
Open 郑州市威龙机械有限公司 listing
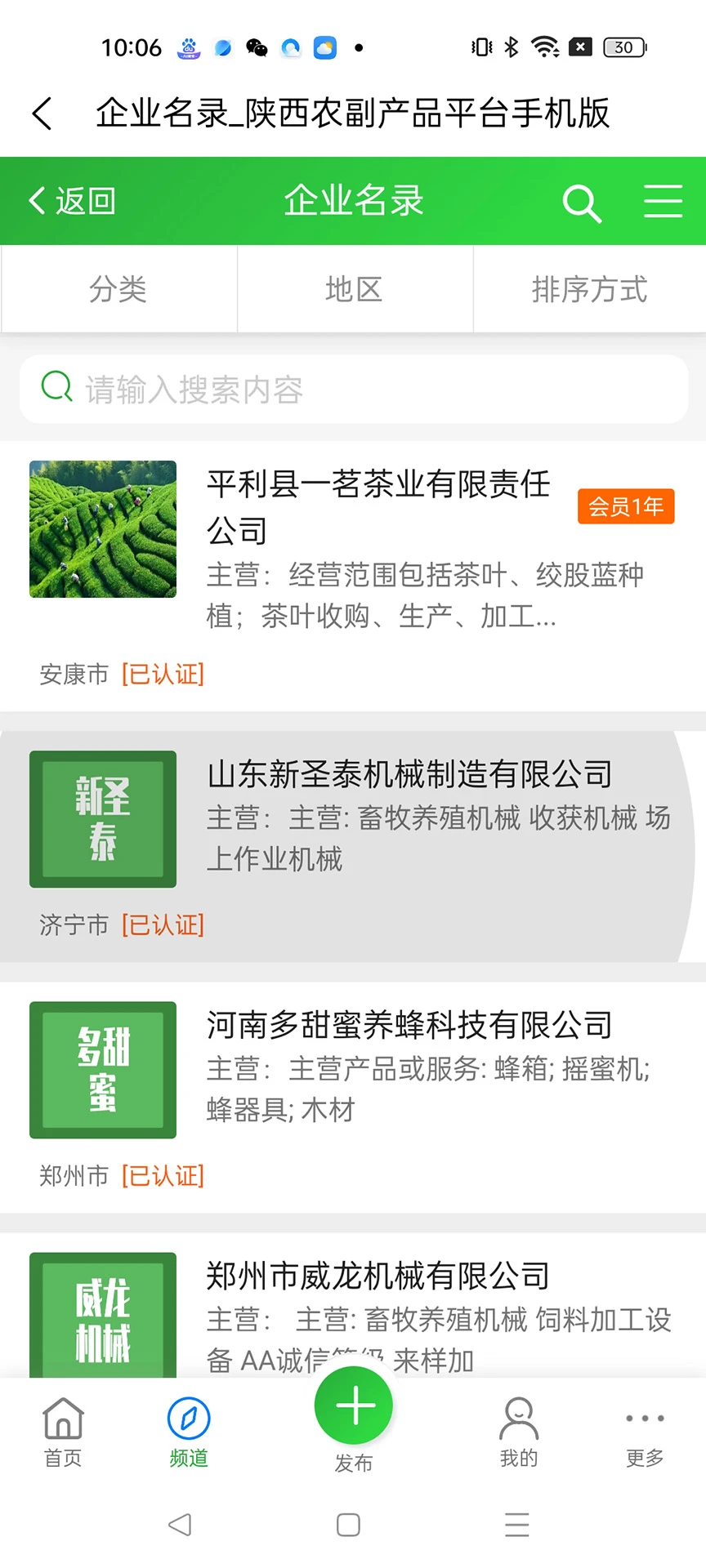378,1276
